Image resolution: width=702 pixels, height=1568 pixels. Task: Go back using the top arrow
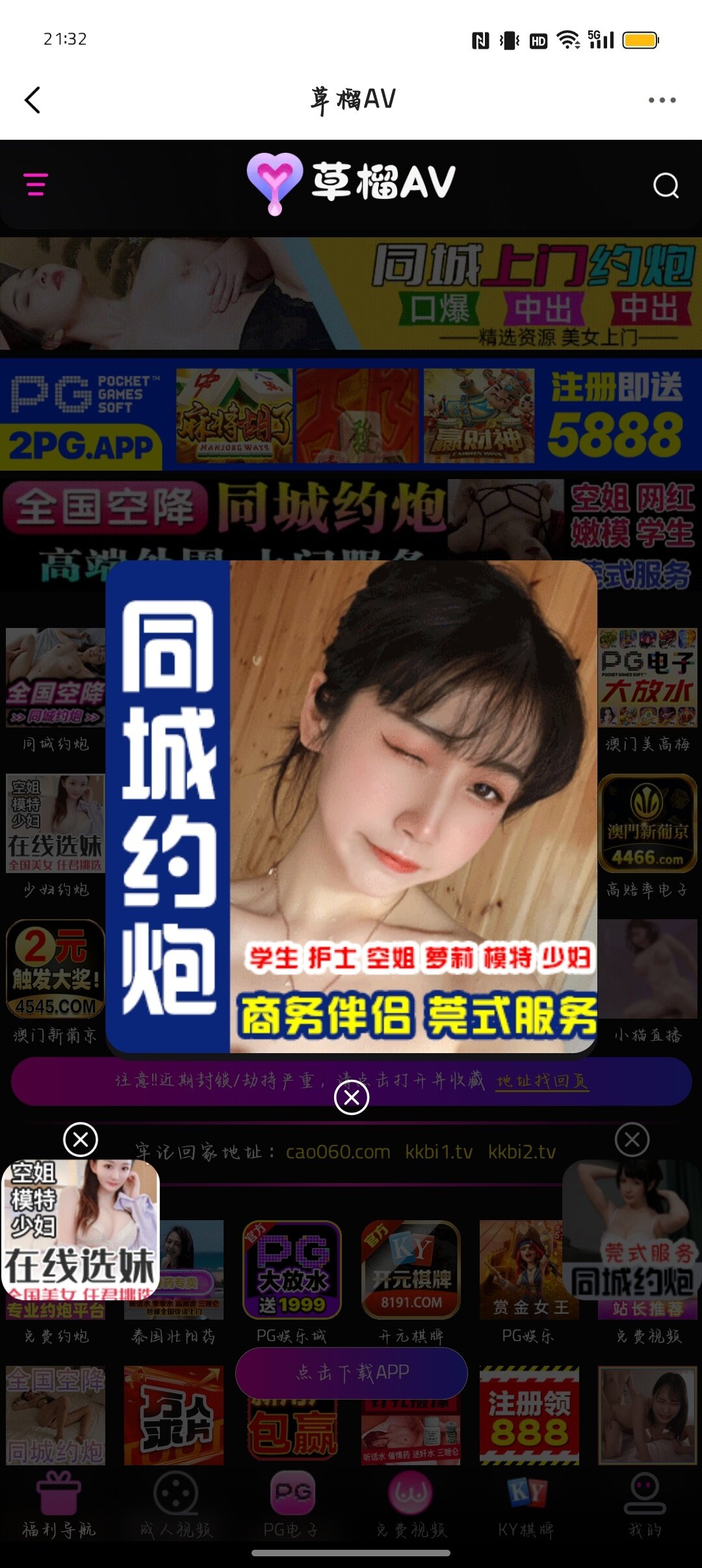pyautogui.click(x=32, y=100)
